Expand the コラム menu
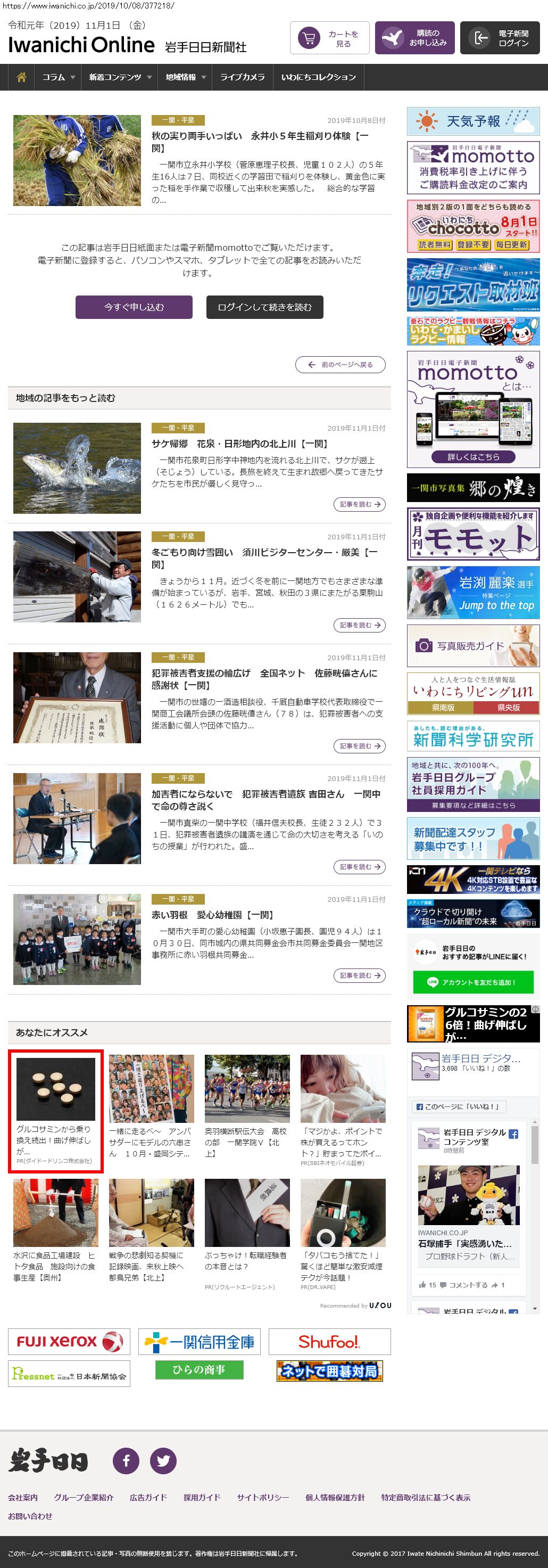The width and height of the screenshot is (548, 1568). 58,77
